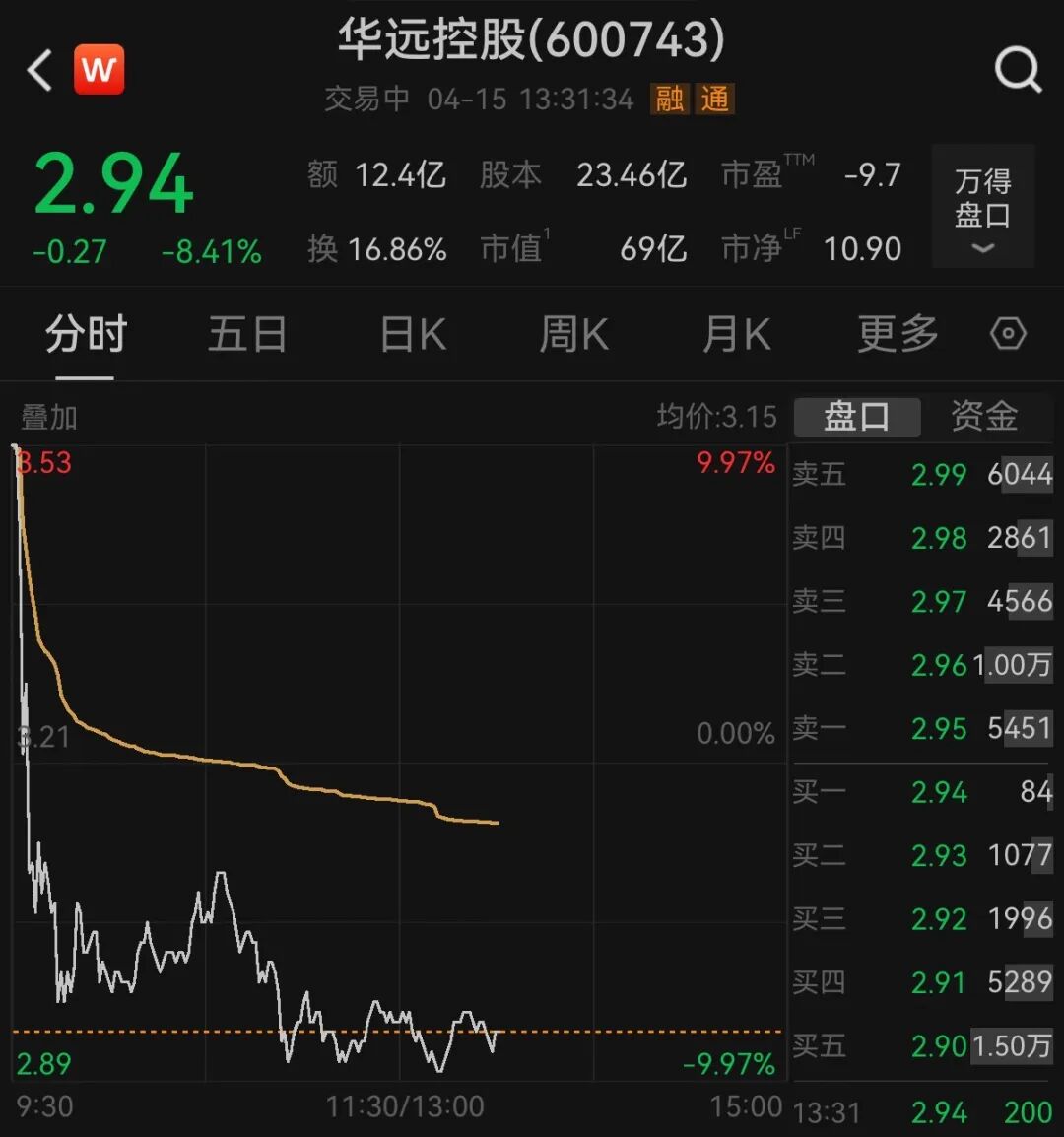Viewport: 1064px width, 1137px height.
Task: Select the 日K chart tab
Action: coord(413,335)
